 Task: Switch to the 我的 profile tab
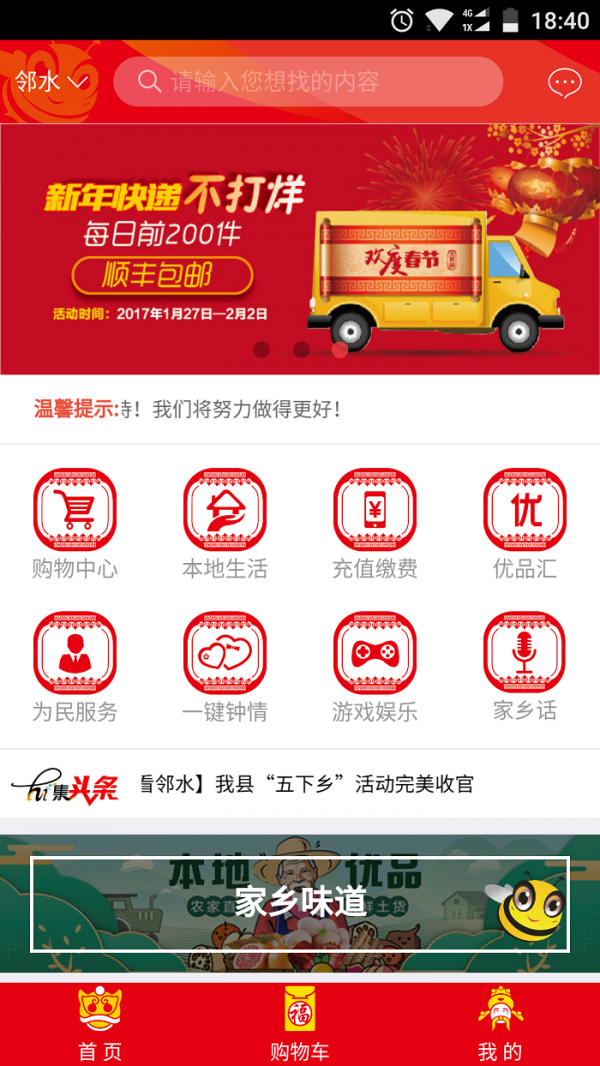point(499,1024)
